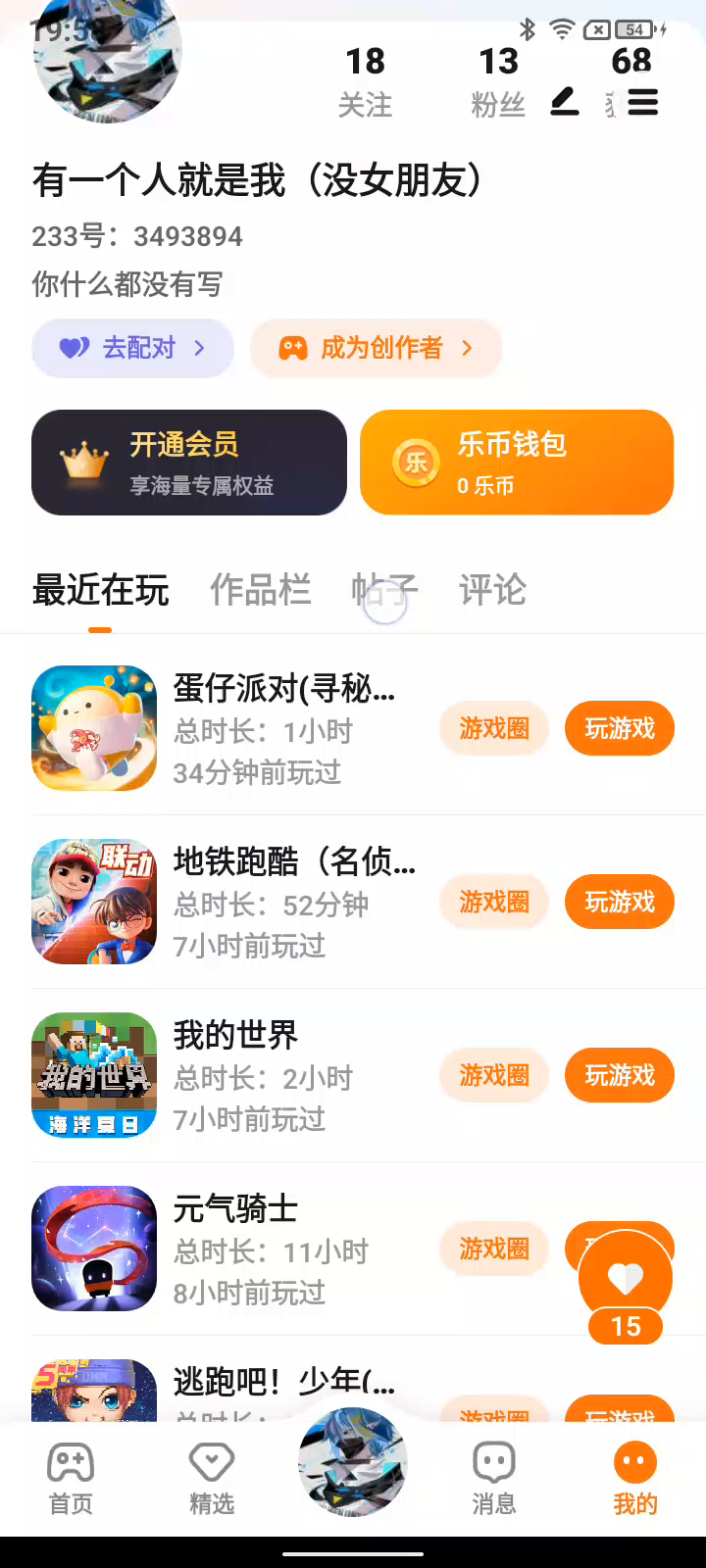Switch to the 评论 tab
The width and height of the screenshot is (706, 1568).
[x=492, y=590]
